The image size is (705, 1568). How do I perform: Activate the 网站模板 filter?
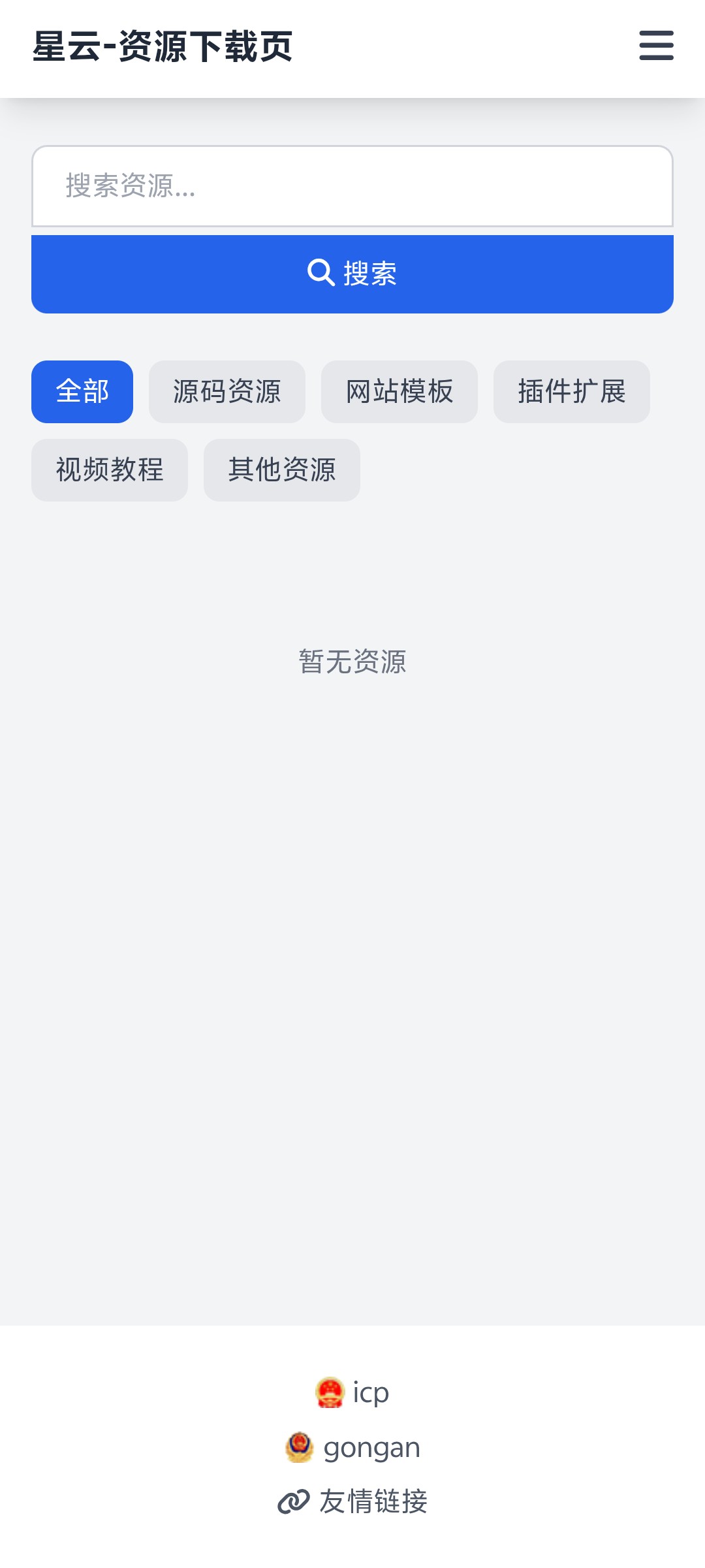pos(399,391)
